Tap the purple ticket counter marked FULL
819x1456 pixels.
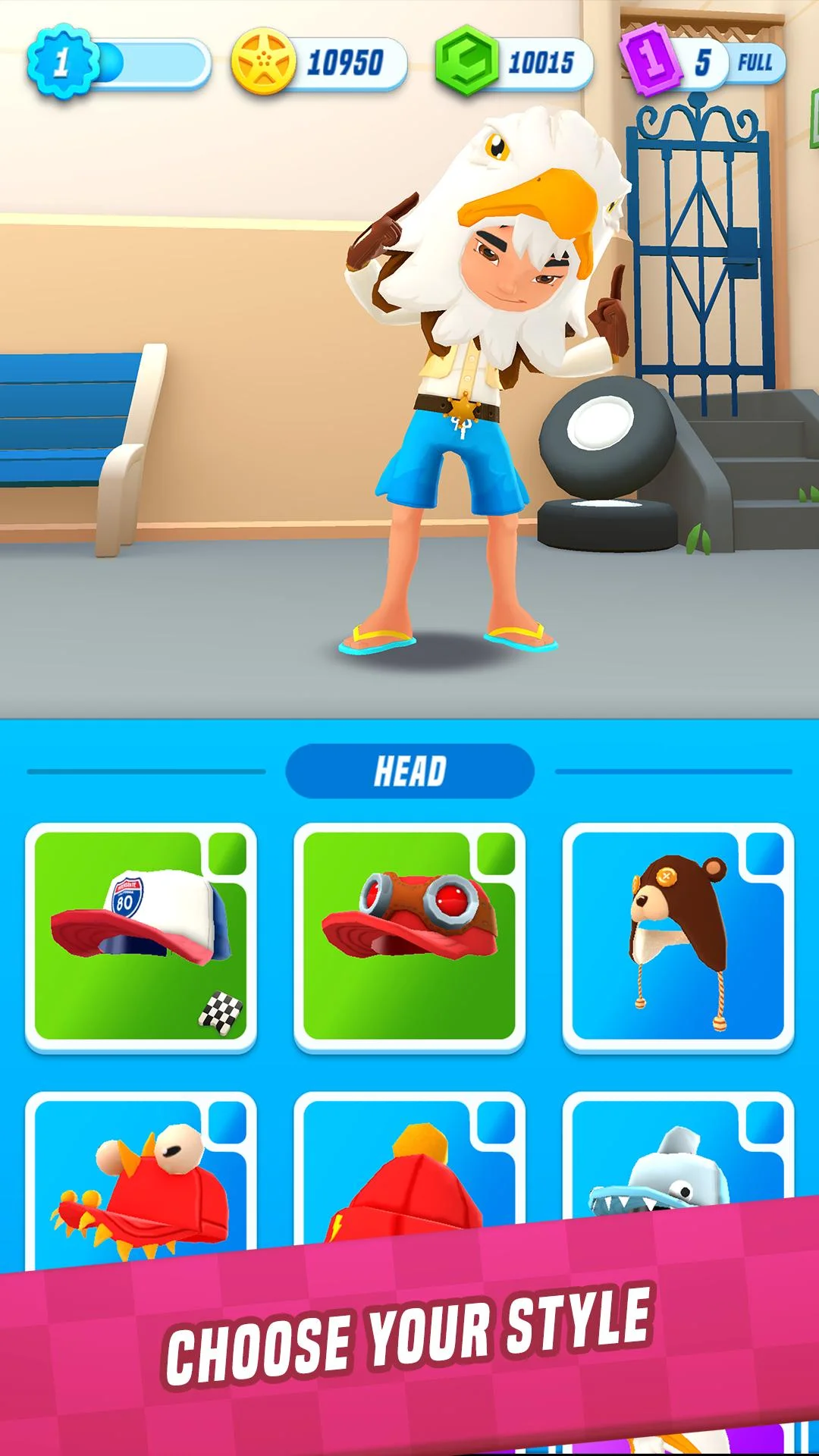702,61
